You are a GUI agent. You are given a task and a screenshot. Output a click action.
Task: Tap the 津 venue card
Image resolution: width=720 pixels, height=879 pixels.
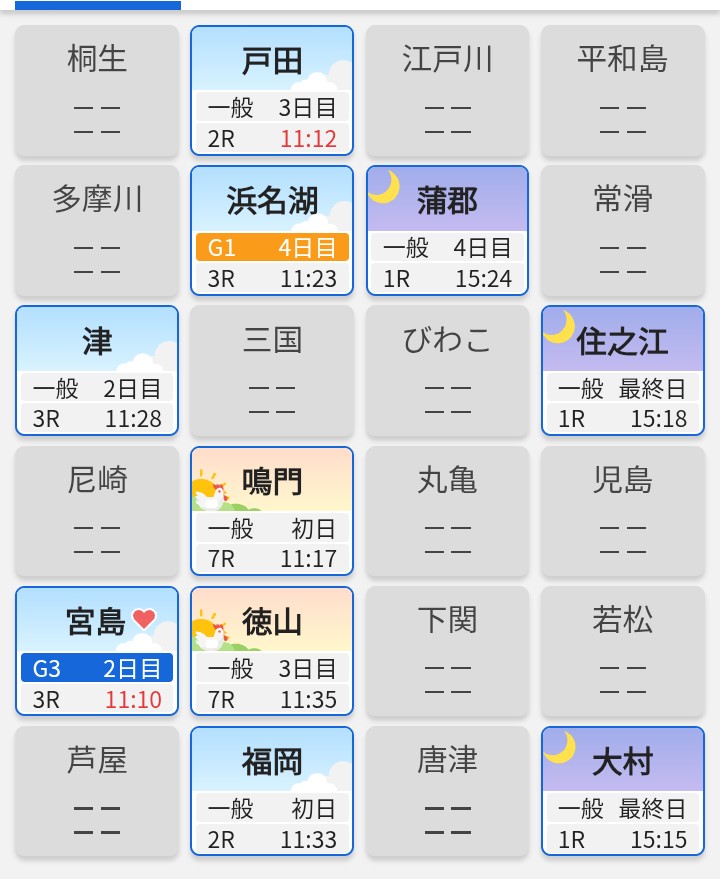click(97, 371)
